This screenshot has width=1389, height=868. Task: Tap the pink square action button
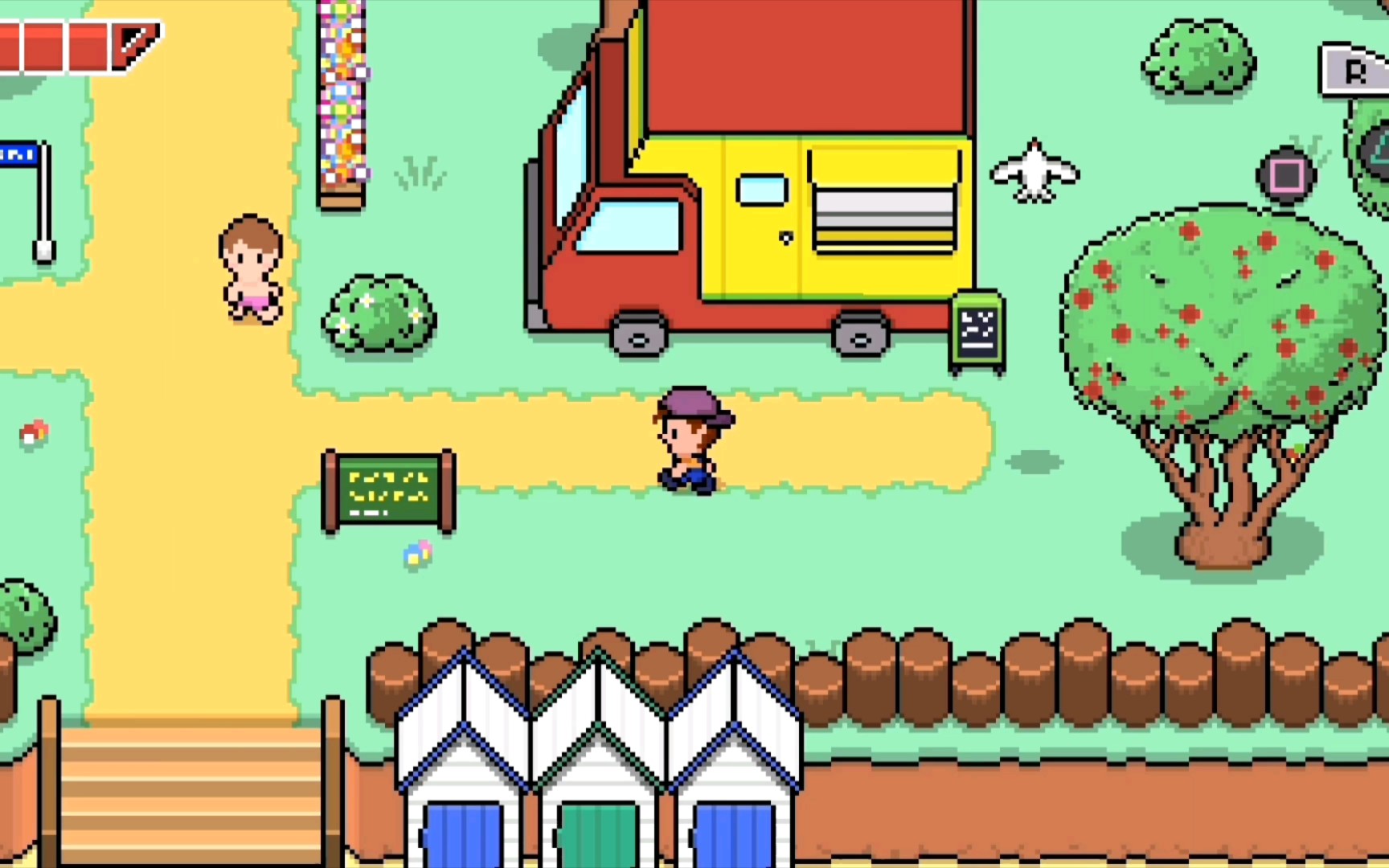click(1286, 175)
